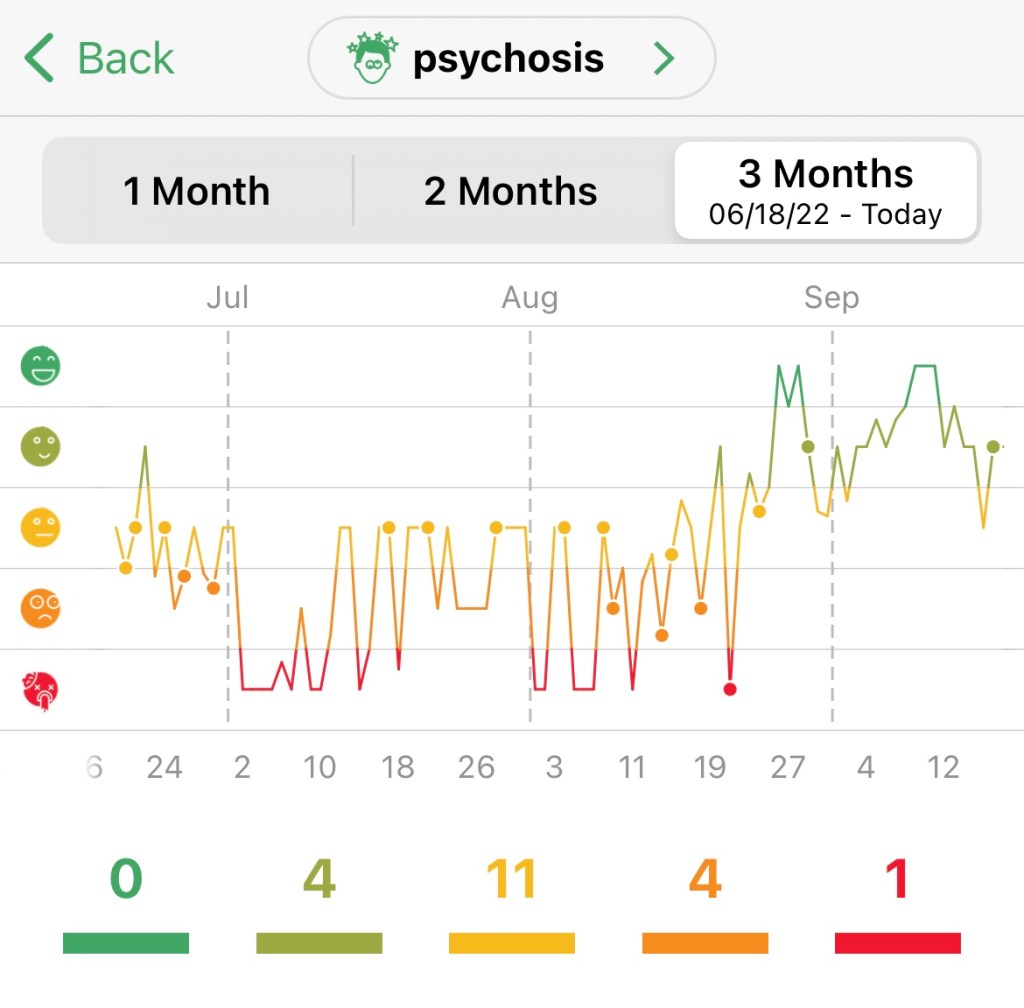Open the psychosis symptom selector
The image size is (1024, 1008).
pos(511,58)
